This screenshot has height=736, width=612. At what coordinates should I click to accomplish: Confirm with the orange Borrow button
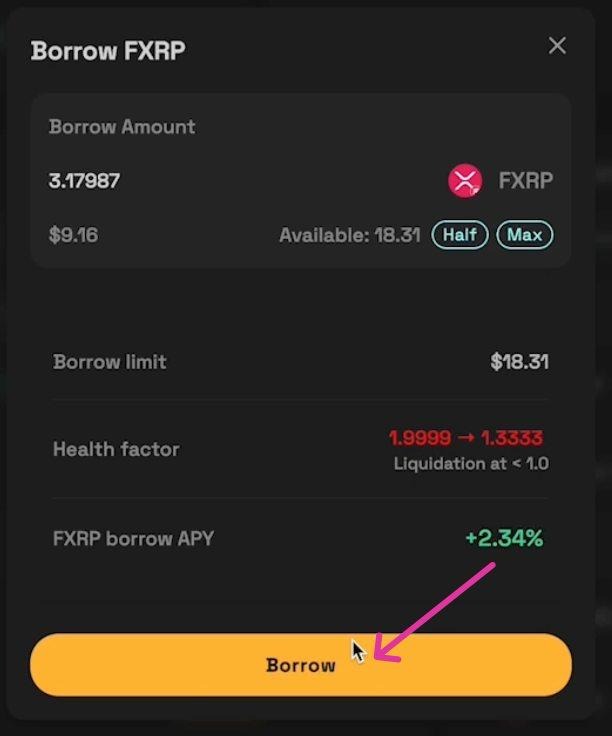coord(300,665)
